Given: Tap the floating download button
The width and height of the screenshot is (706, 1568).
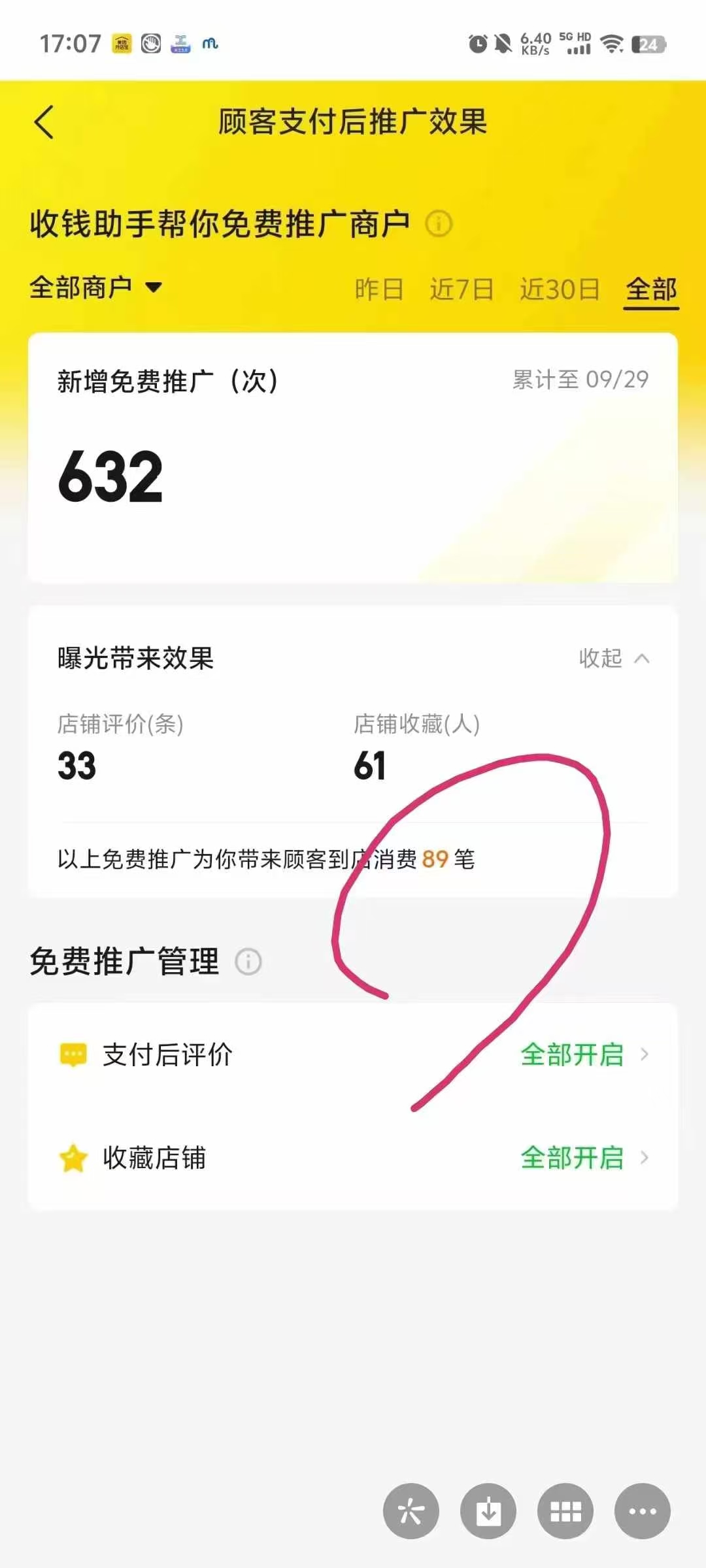Looking at the screenshot, I should pos(488,1511).
